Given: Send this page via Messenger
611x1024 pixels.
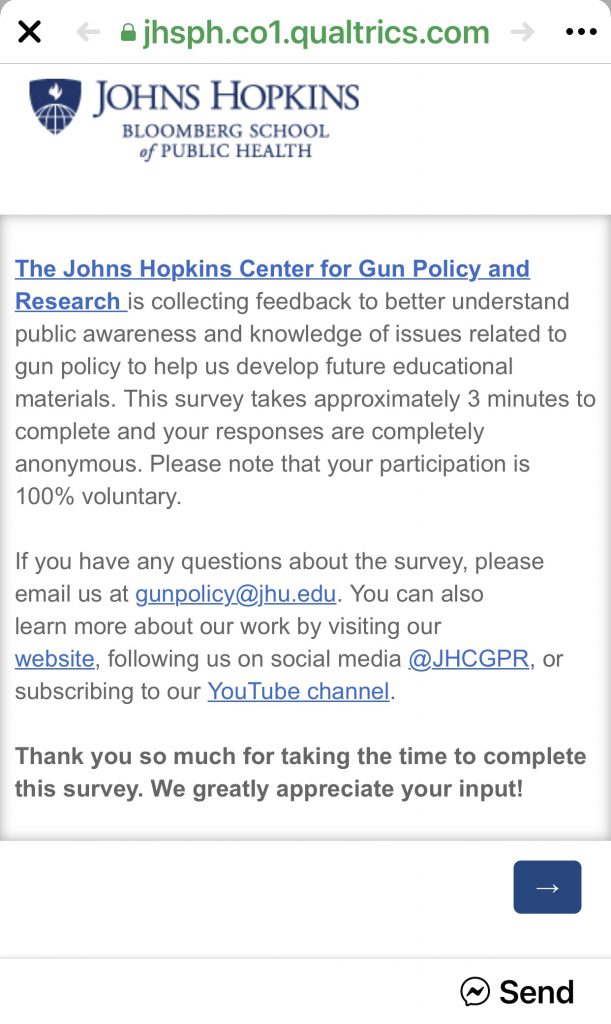Looking at the screenshot, I should (517, 991).
